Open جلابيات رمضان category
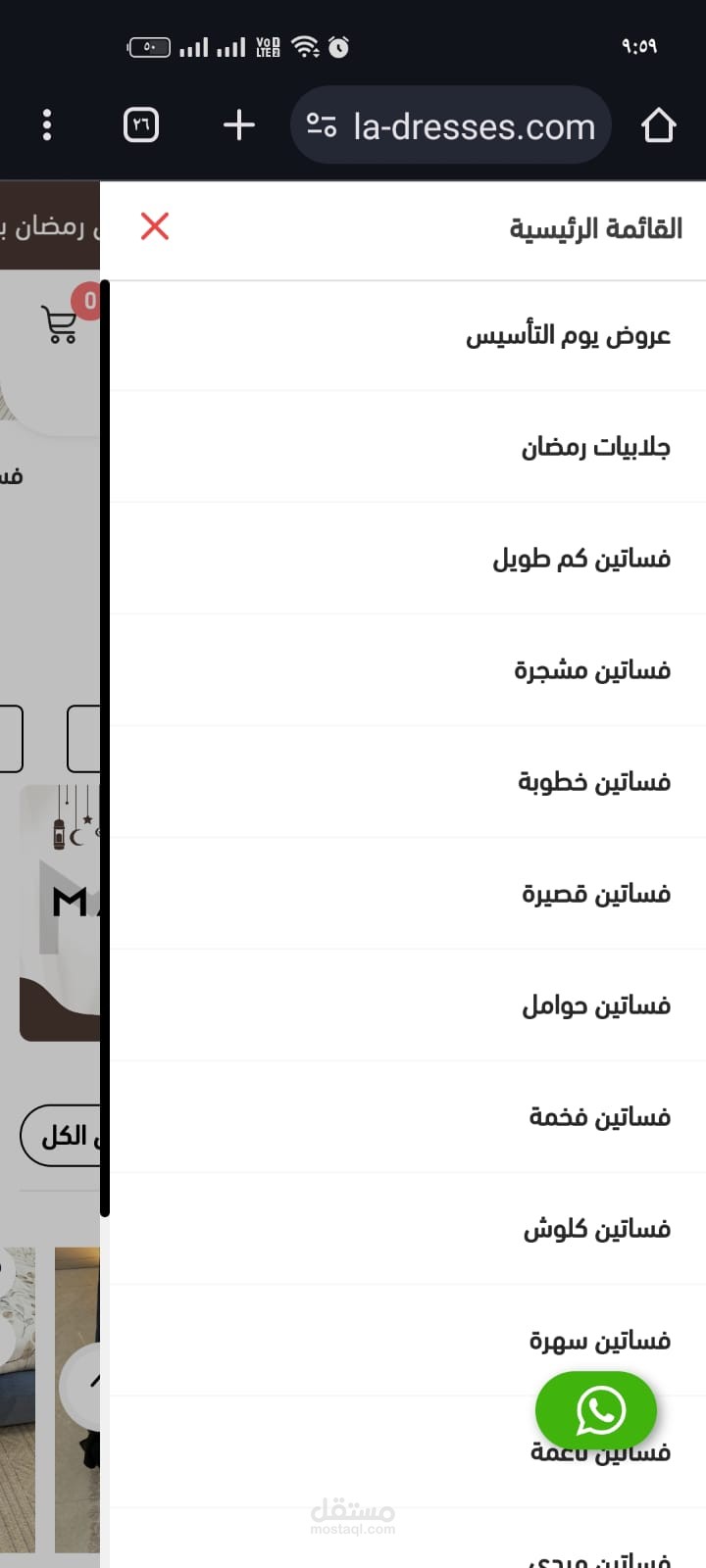Screen dimensions: 706x1568 tap(595, 448)
